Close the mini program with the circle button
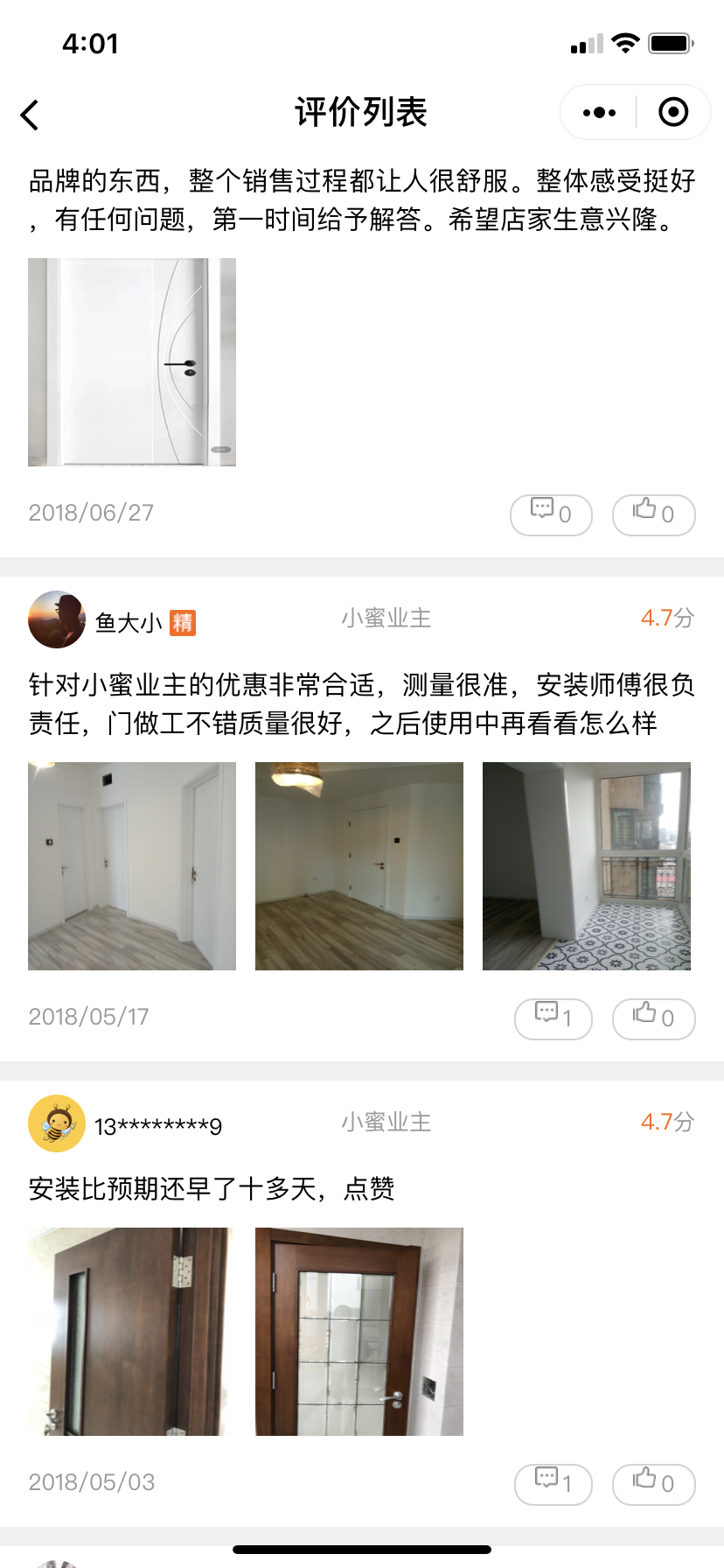Image resolution: width=724 pixels, height=1568 pixels. pos(673,113)
